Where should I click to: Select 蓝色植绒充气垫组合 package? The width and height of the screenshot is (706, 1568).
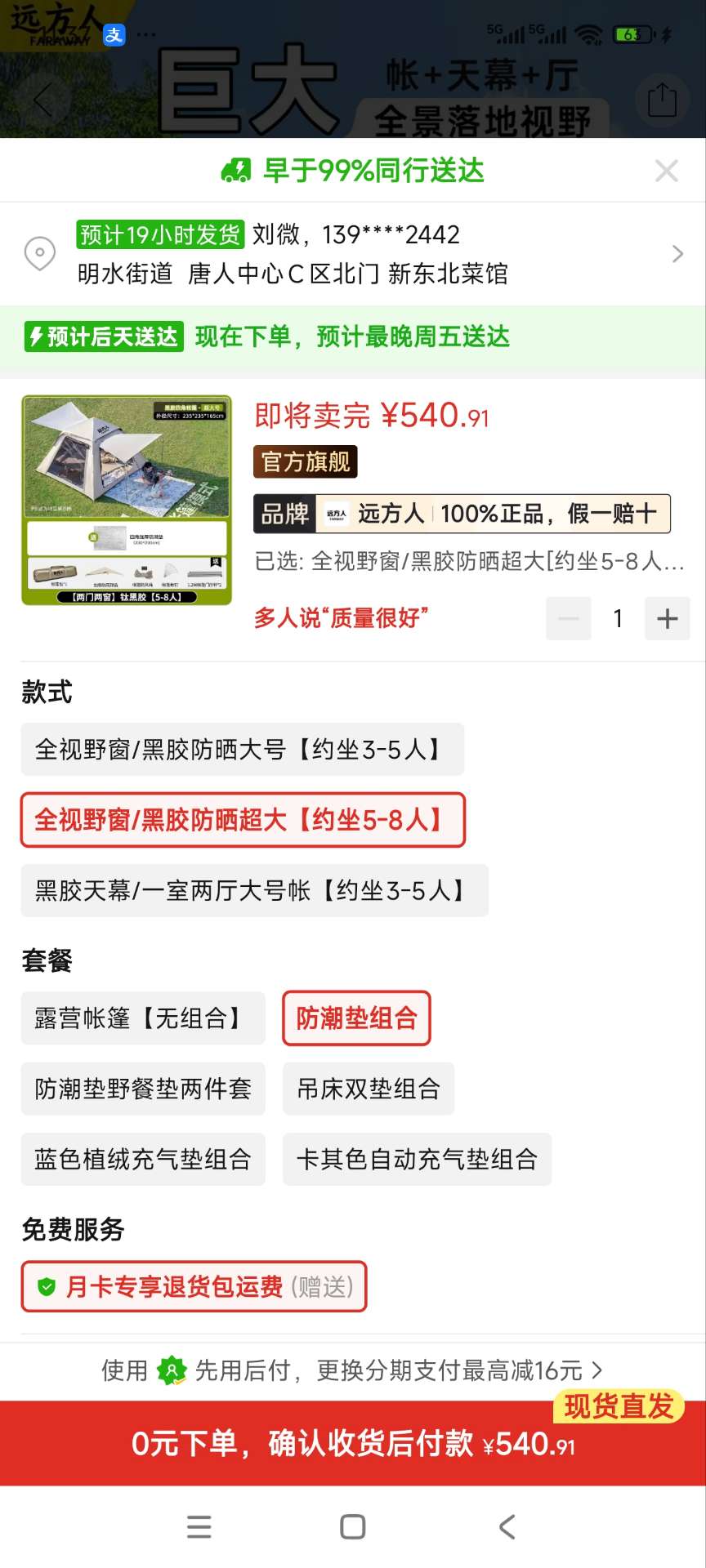coord(143,1159)
